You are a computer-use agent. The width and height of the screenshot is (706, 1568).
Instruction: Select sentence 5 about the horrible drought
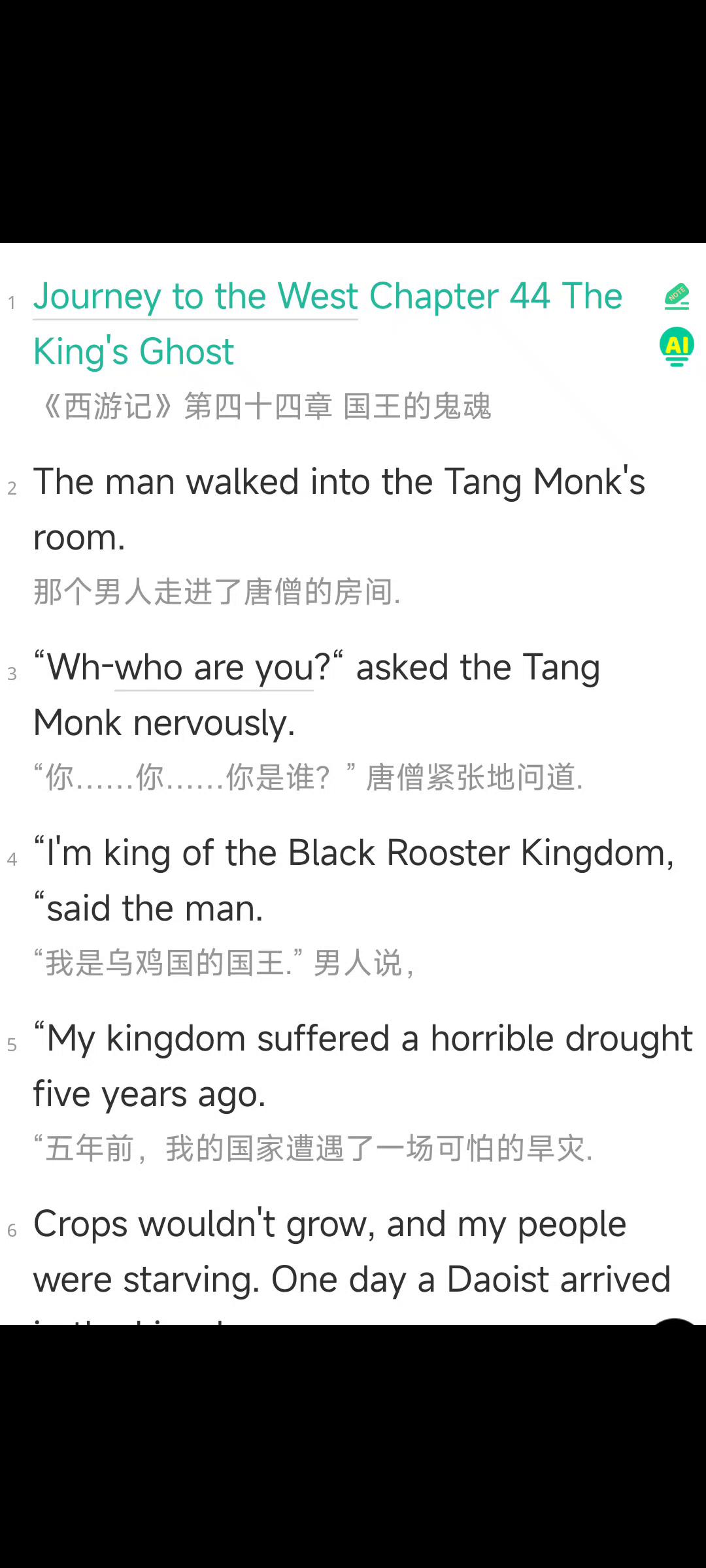363,1066
